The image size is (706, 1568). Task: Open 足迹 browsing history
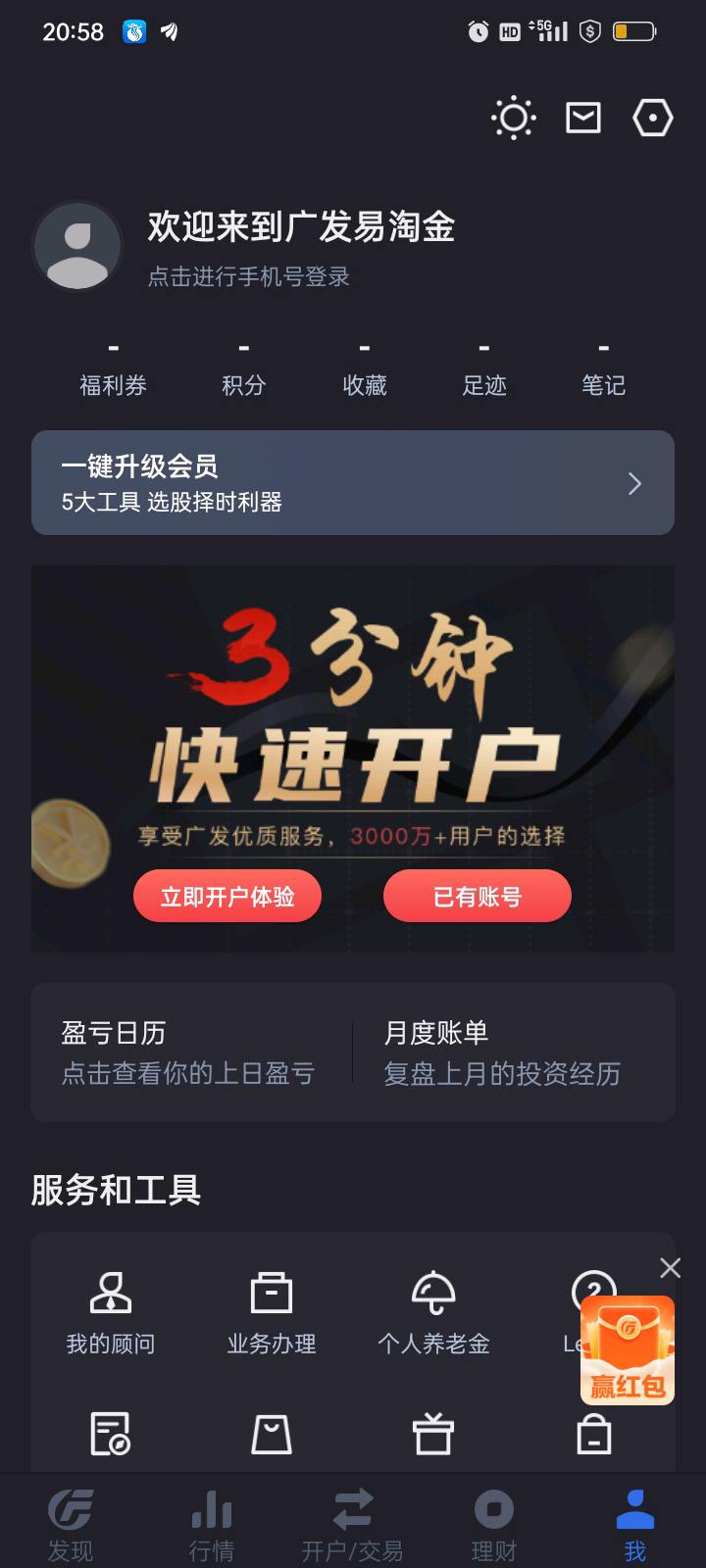(484, 369)
